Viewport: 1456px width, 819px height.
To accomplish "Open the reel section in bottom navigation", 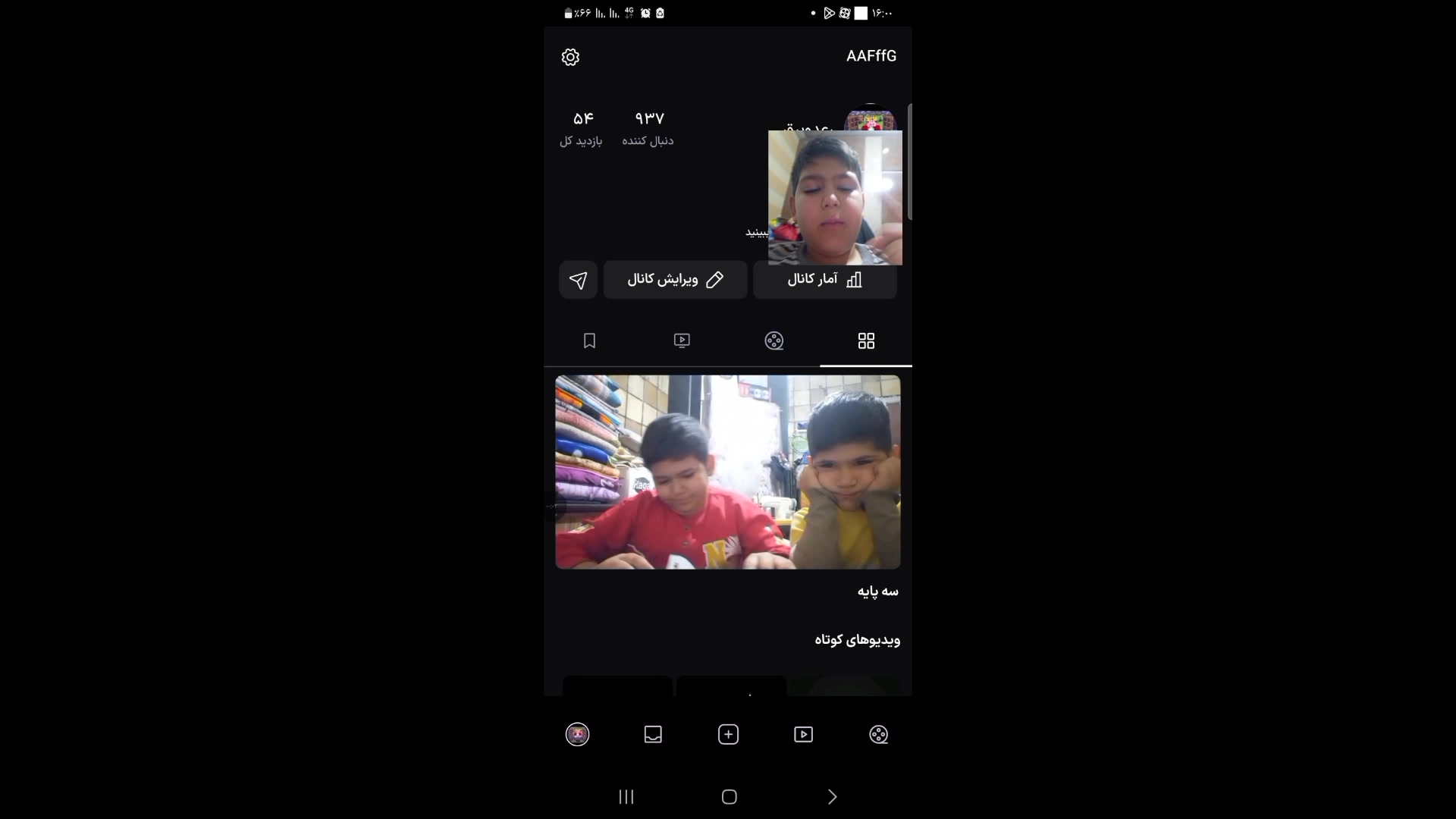I will pos(878,734).
